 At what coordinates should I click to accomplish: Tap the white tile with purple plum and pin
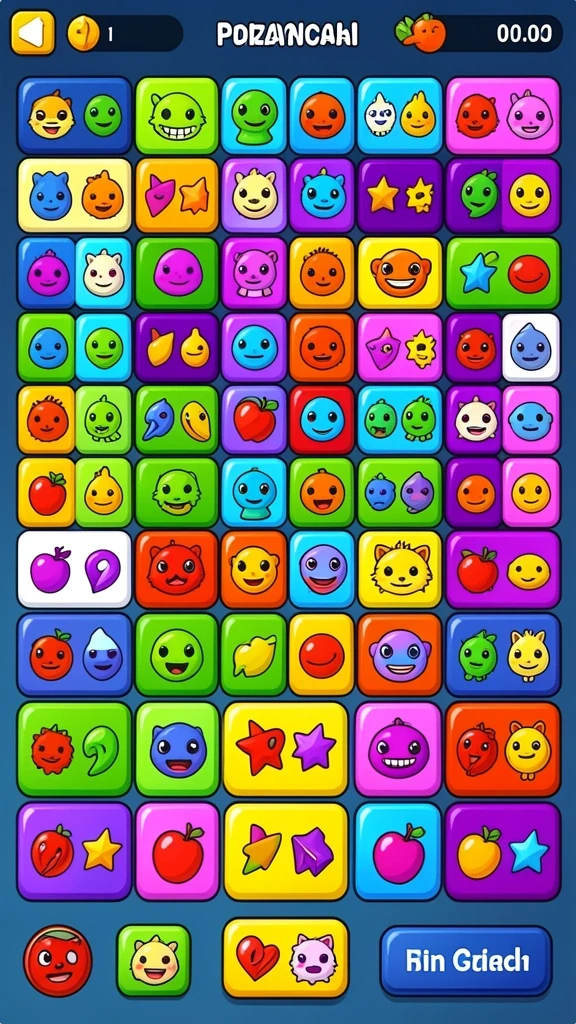[74, 569]
